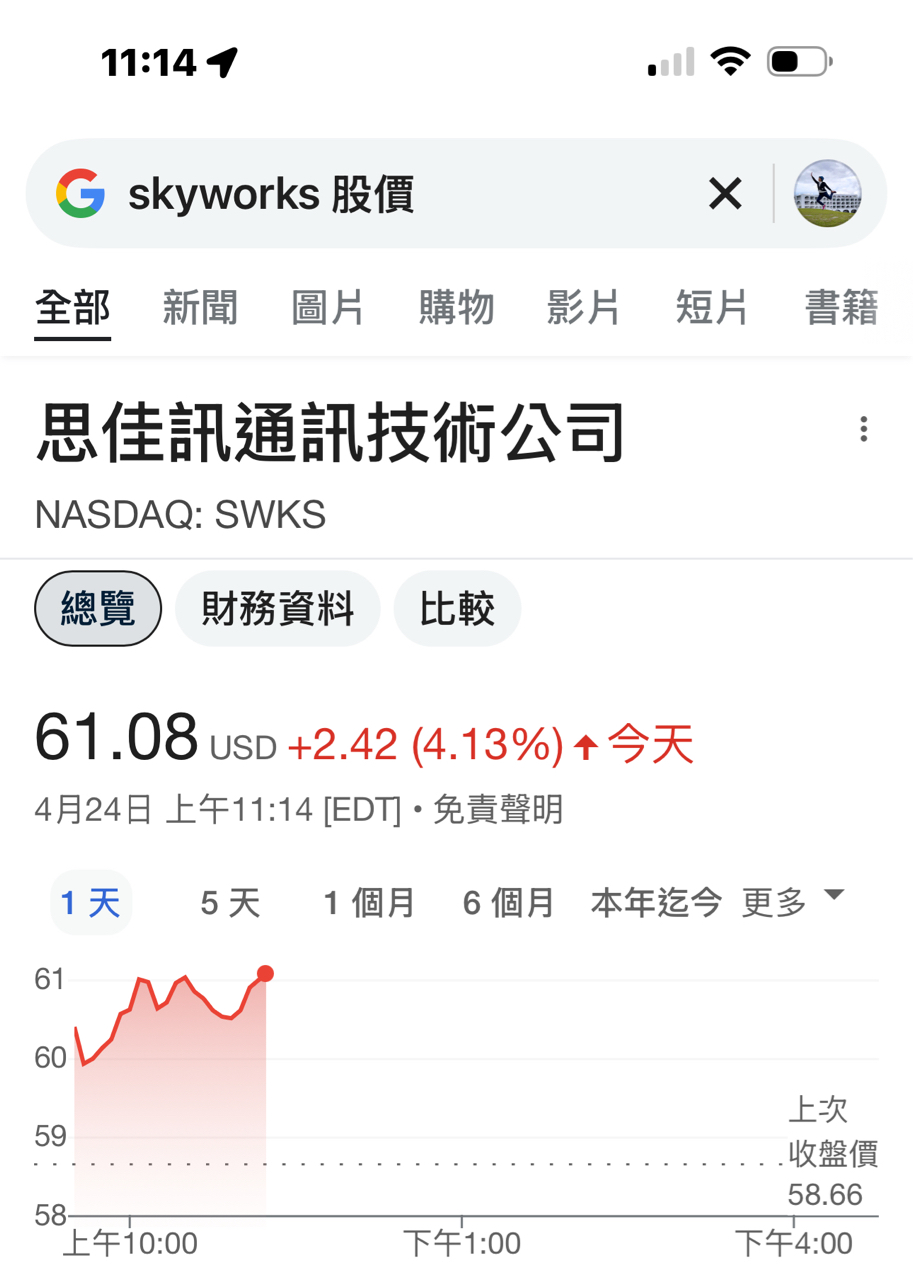Display the 本年迄今 chart range
Viewport: 913px width, 1280px height.
click(x=656, y=903)
